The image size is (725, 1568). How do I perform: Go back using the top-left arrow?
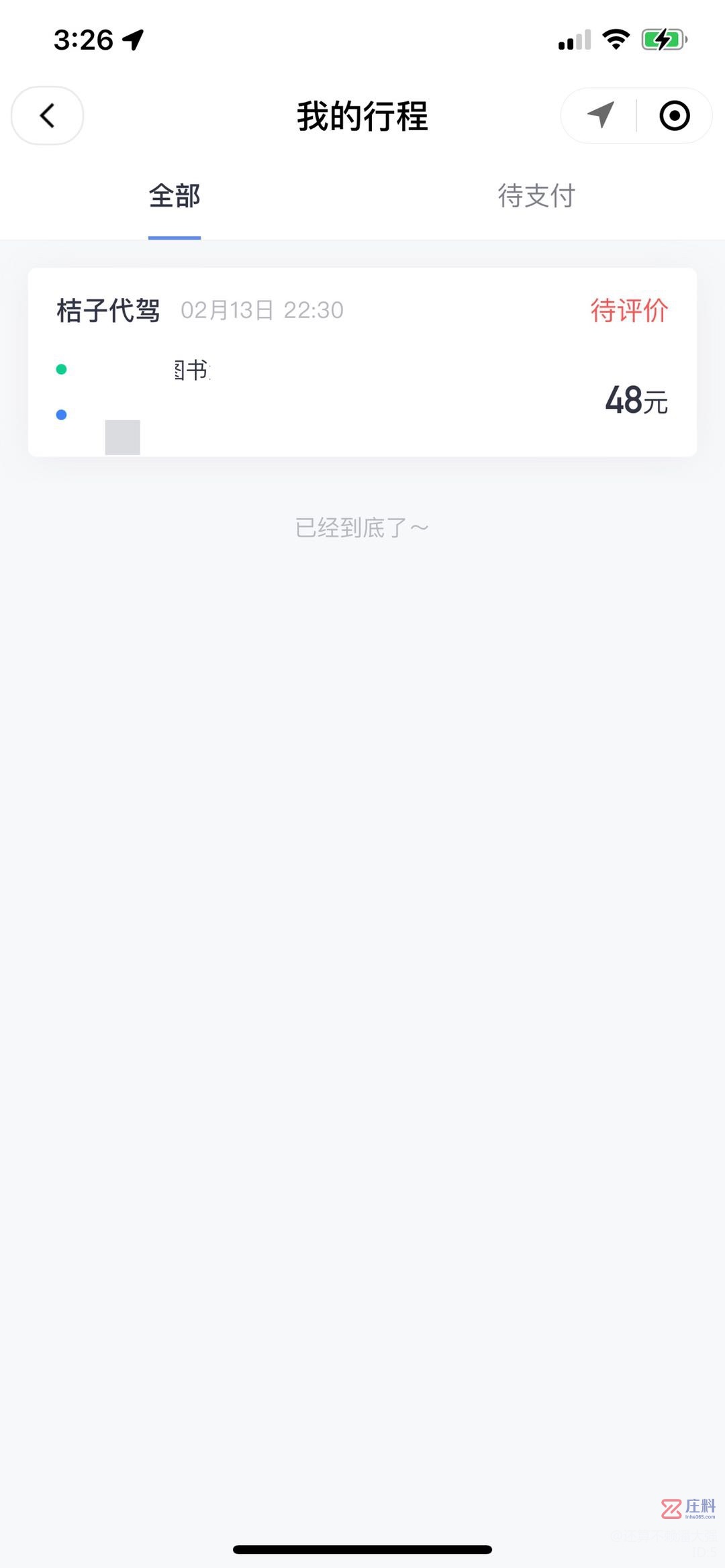click(47, 115)
